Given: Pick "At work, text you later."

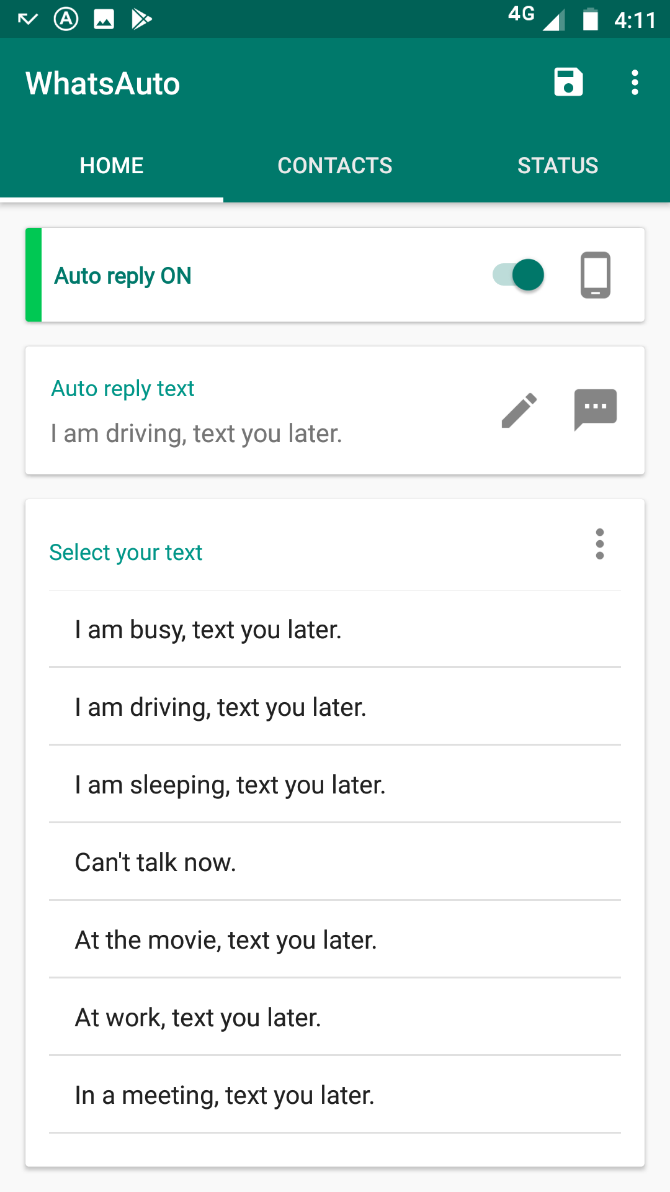Looking at the screenshot, I should pos(334,1018).
